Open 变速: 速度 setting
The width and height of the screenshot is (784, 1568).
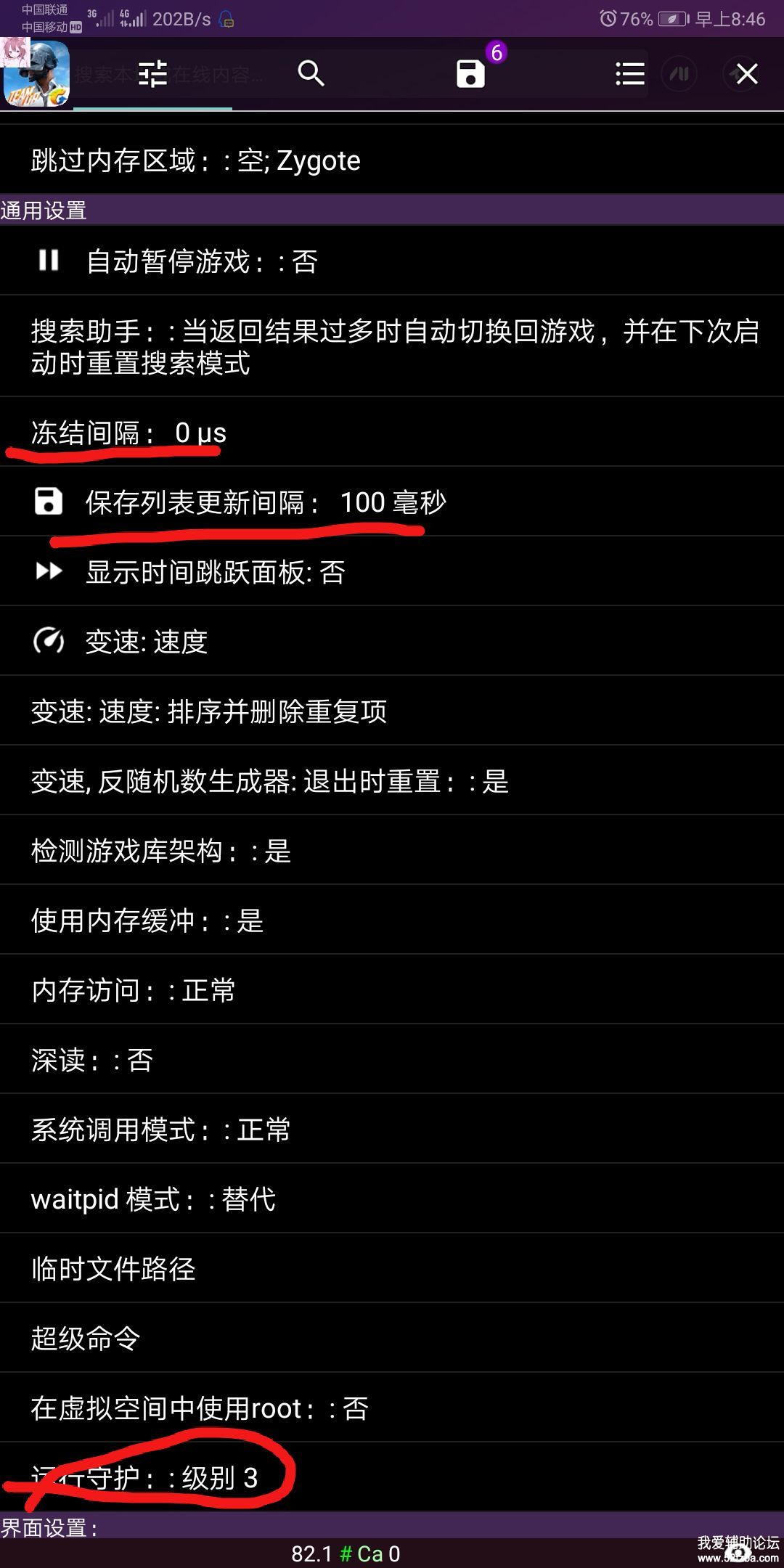[x=392, y=642]
